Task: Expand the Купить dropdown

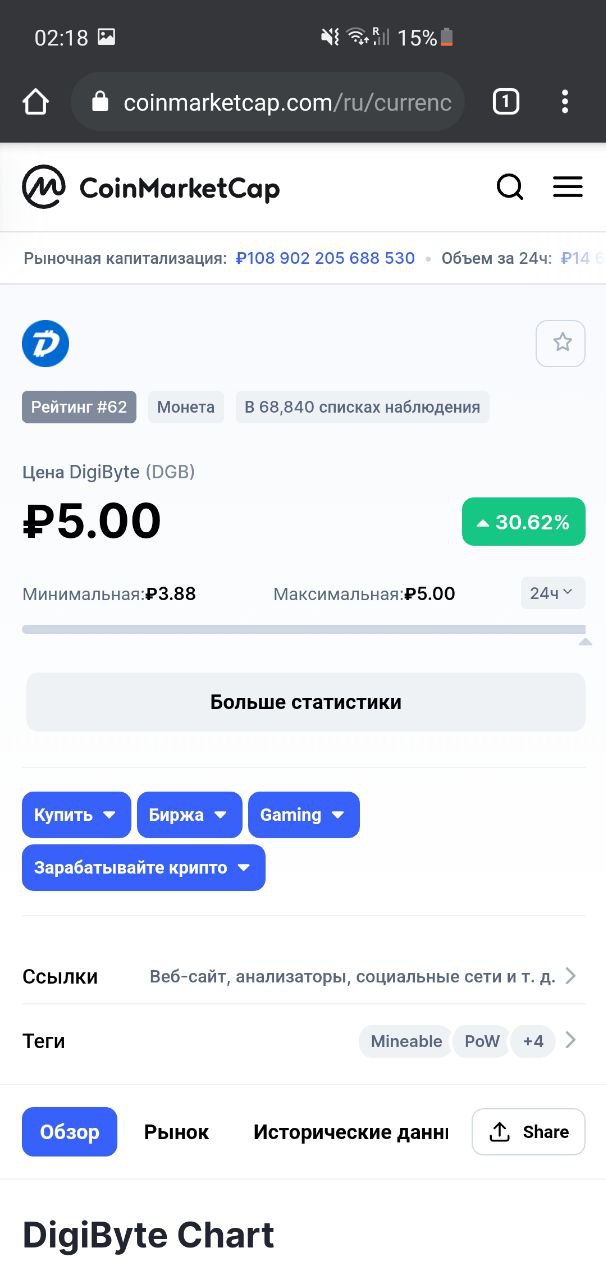Action: pyautogui.click(x=76, y=815)
